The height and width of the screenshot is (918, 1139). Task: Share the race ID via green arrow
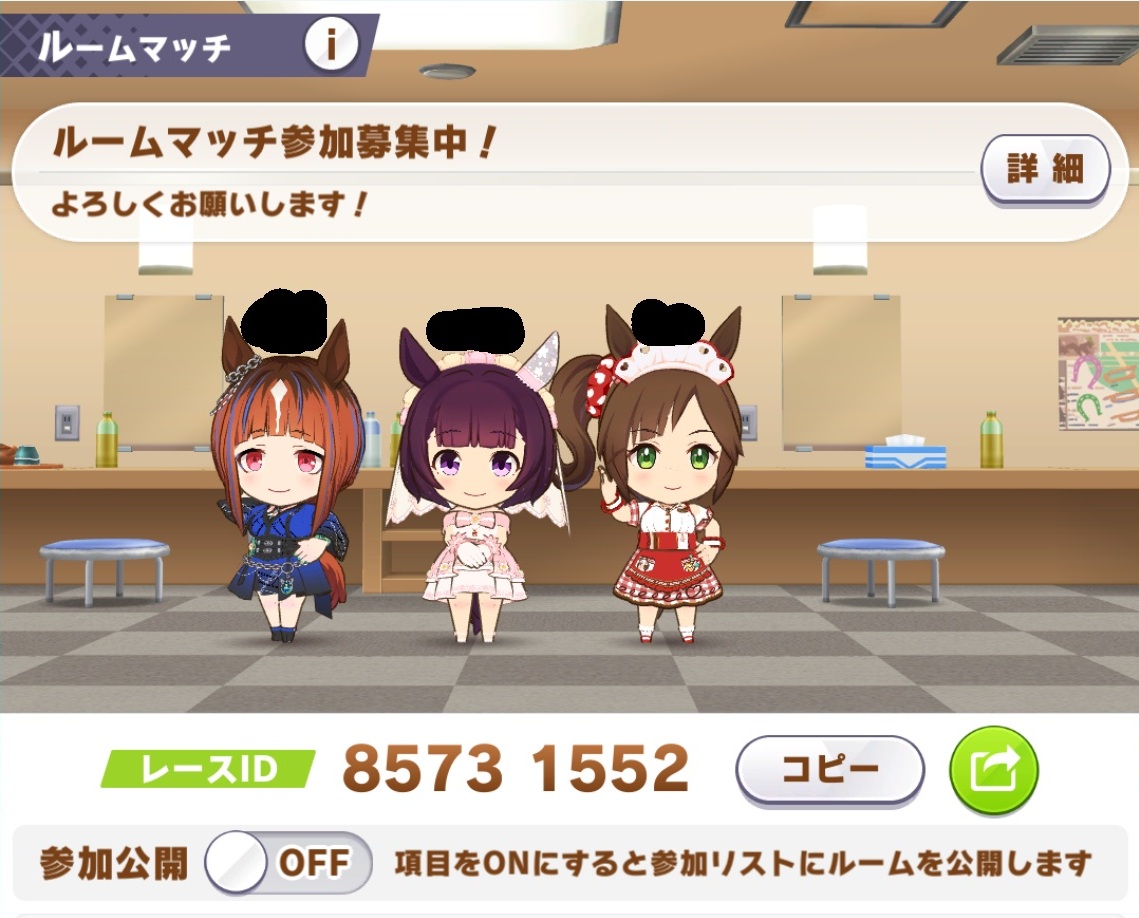[x=993, y=770]
